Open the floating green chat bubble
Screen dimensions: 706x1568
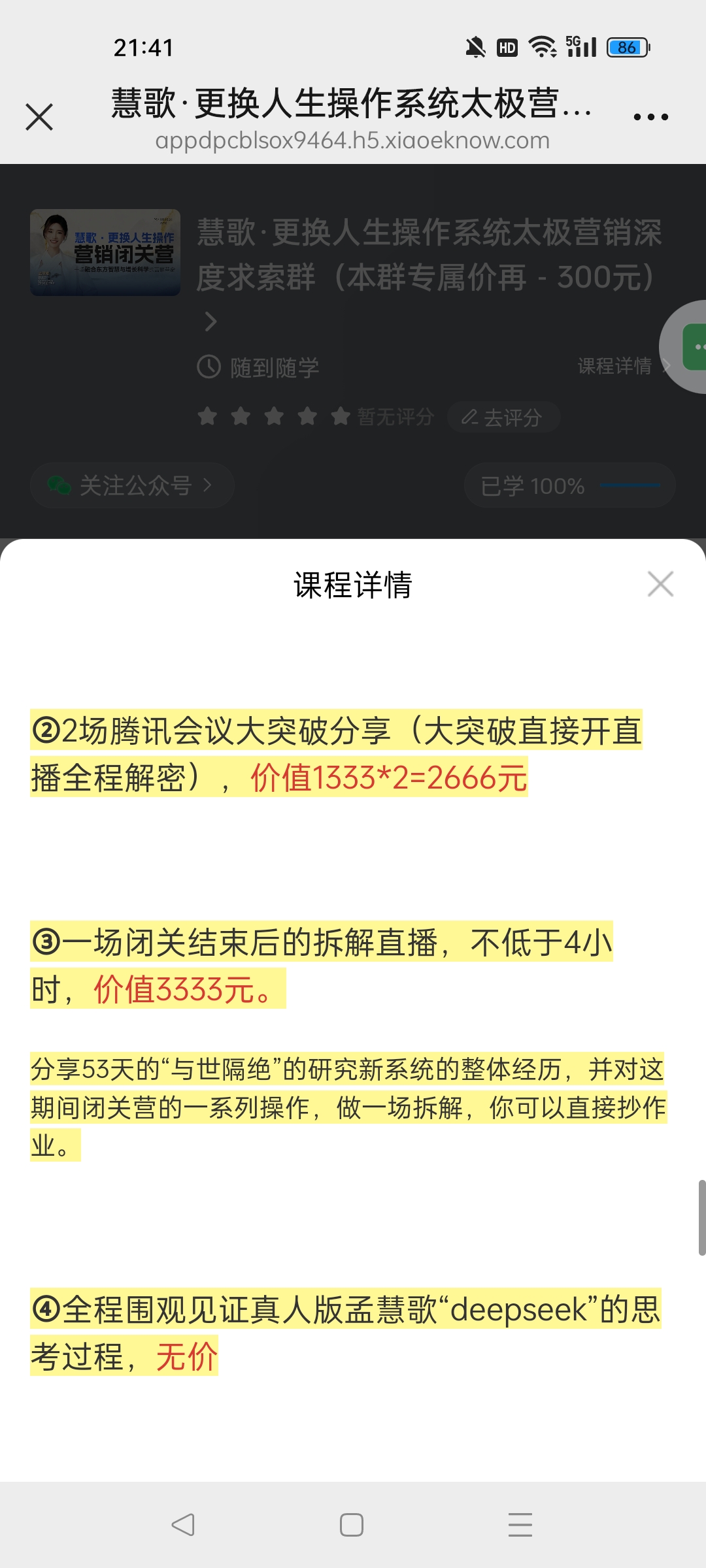[x=693, y=347]
